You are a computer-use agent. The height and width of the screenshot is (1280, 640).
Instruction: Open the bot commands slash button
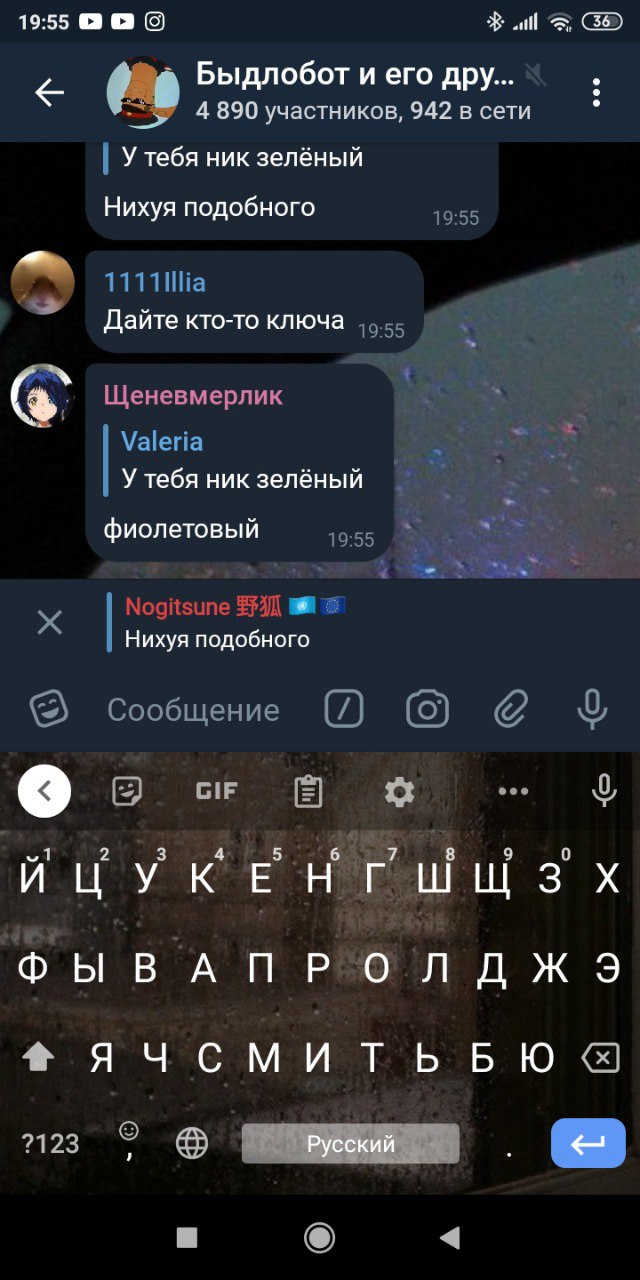[344, 710]
